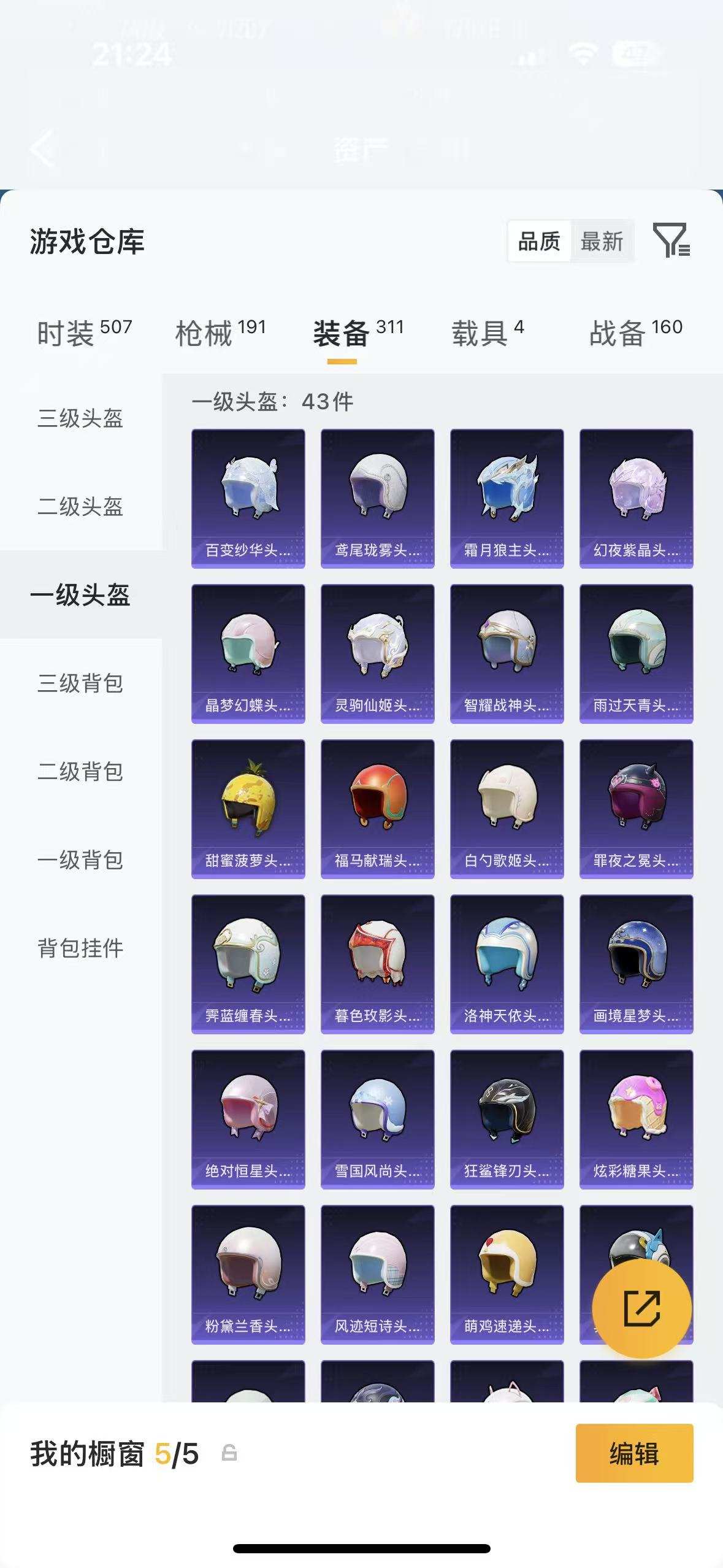Switch to the 枪械 tab
Viewport: 723px width, 1568px height.
click(220, 333)
